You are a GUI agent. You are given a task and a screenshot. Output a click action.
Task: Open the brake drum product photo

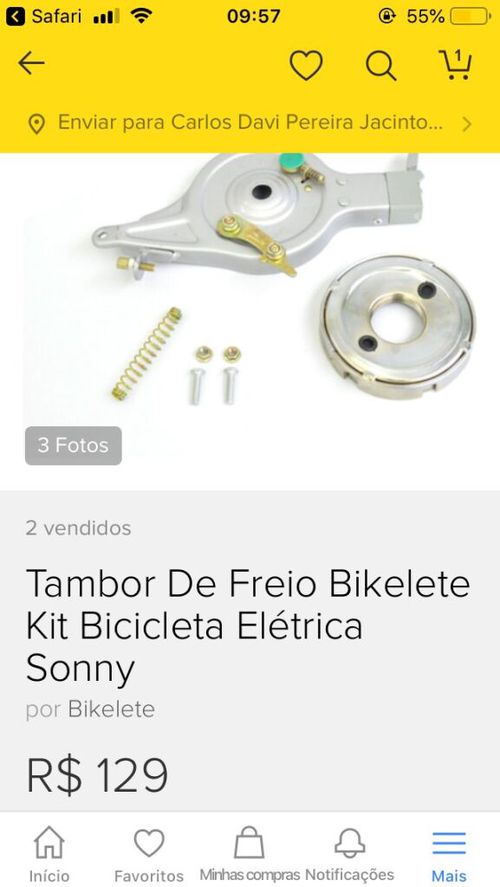pos(250,321)
